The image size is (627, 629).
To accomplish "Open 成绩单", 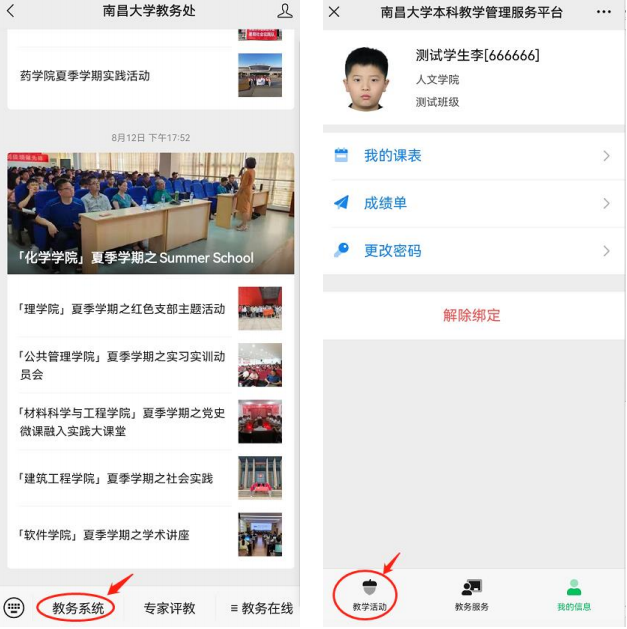I will pyautogui.click(x=472, y=203).
